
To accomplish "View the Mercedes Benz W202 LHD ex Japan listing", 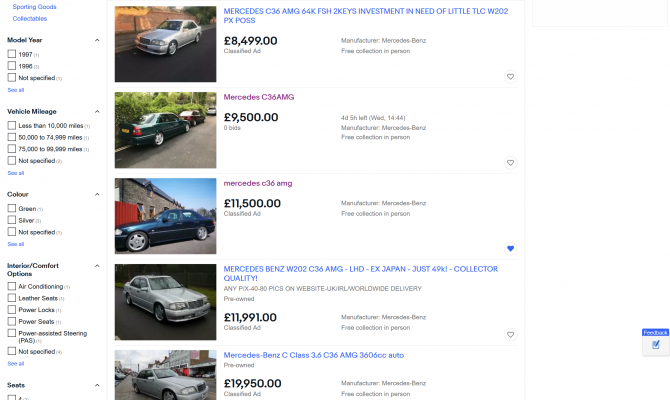I will click(x=360, y=269).
